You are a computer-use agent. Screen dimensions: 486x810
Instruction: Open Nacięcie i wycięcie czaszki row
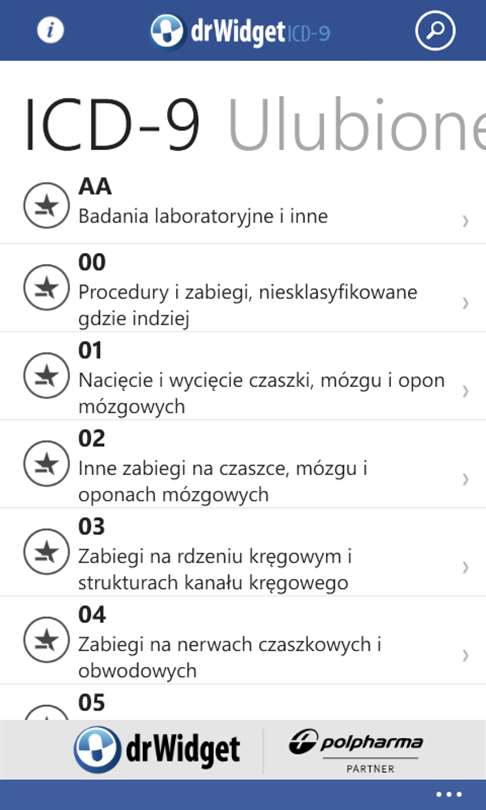pos(243,376)
